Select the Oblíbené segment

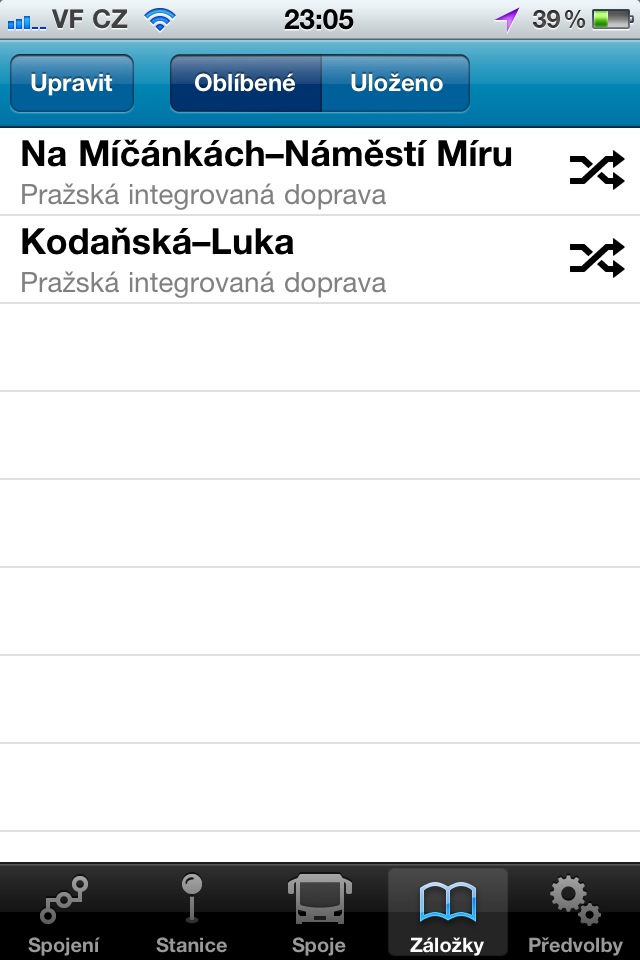245,83
